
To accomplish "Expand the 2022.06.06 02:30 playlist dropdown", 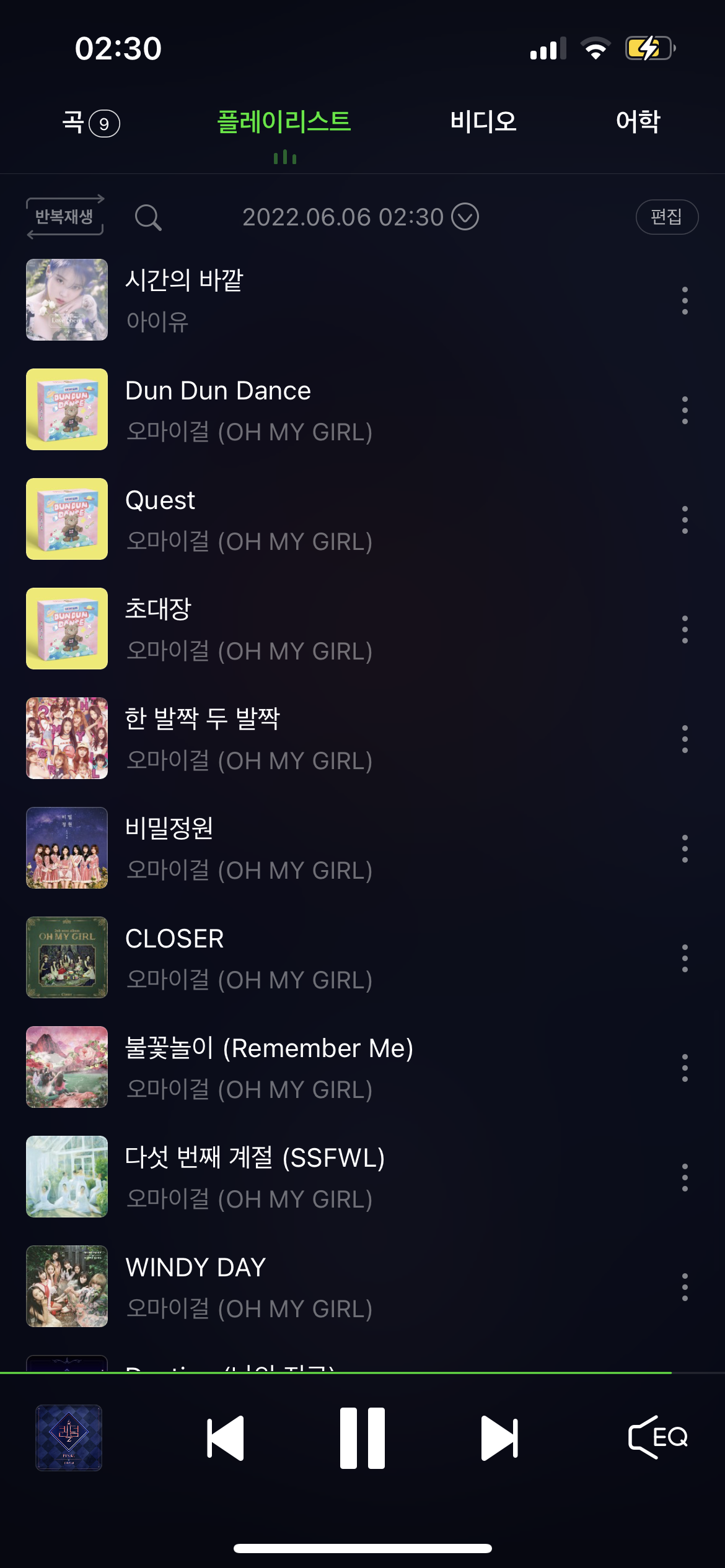I will pyautogui.click(x=465, y=217).
